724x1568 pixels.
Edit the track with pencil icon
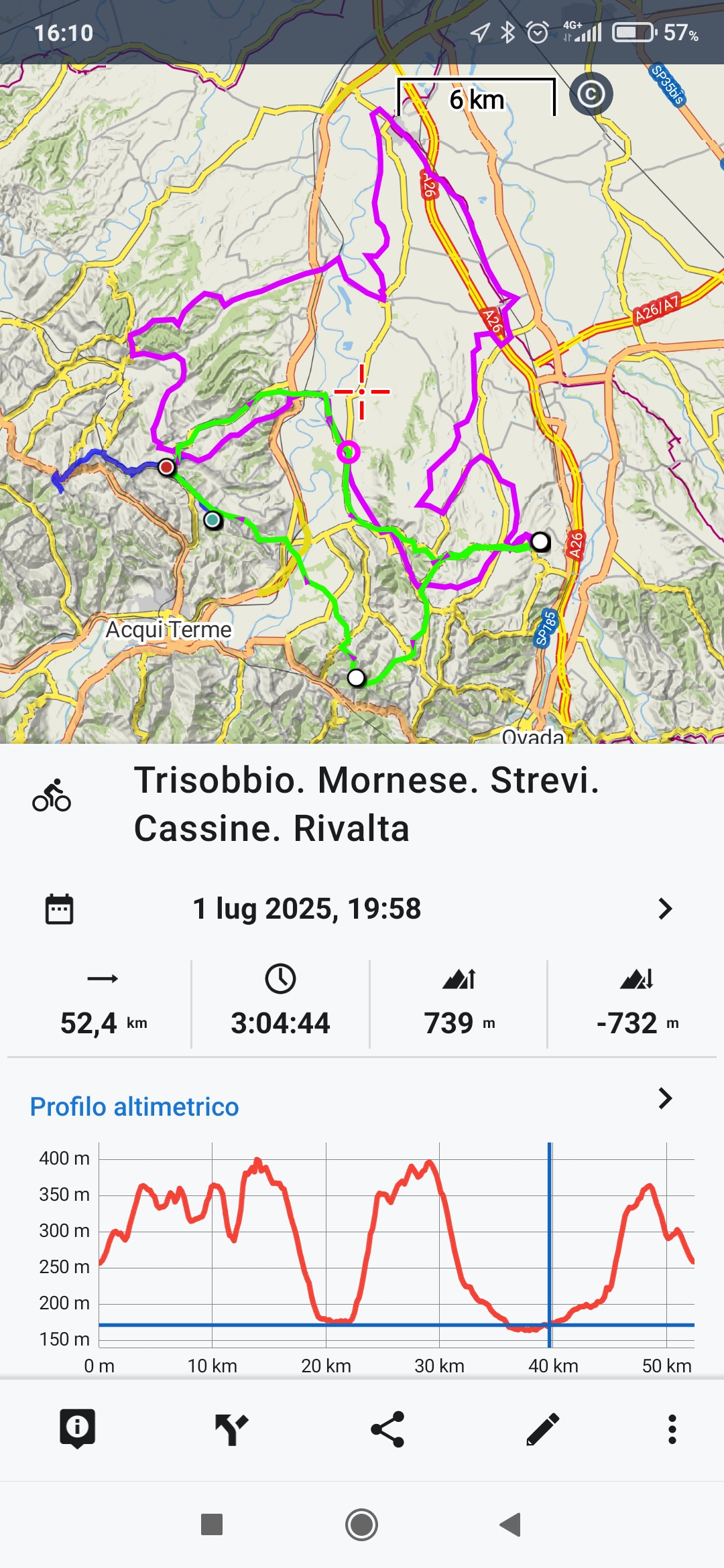(x=542, y=1429)
